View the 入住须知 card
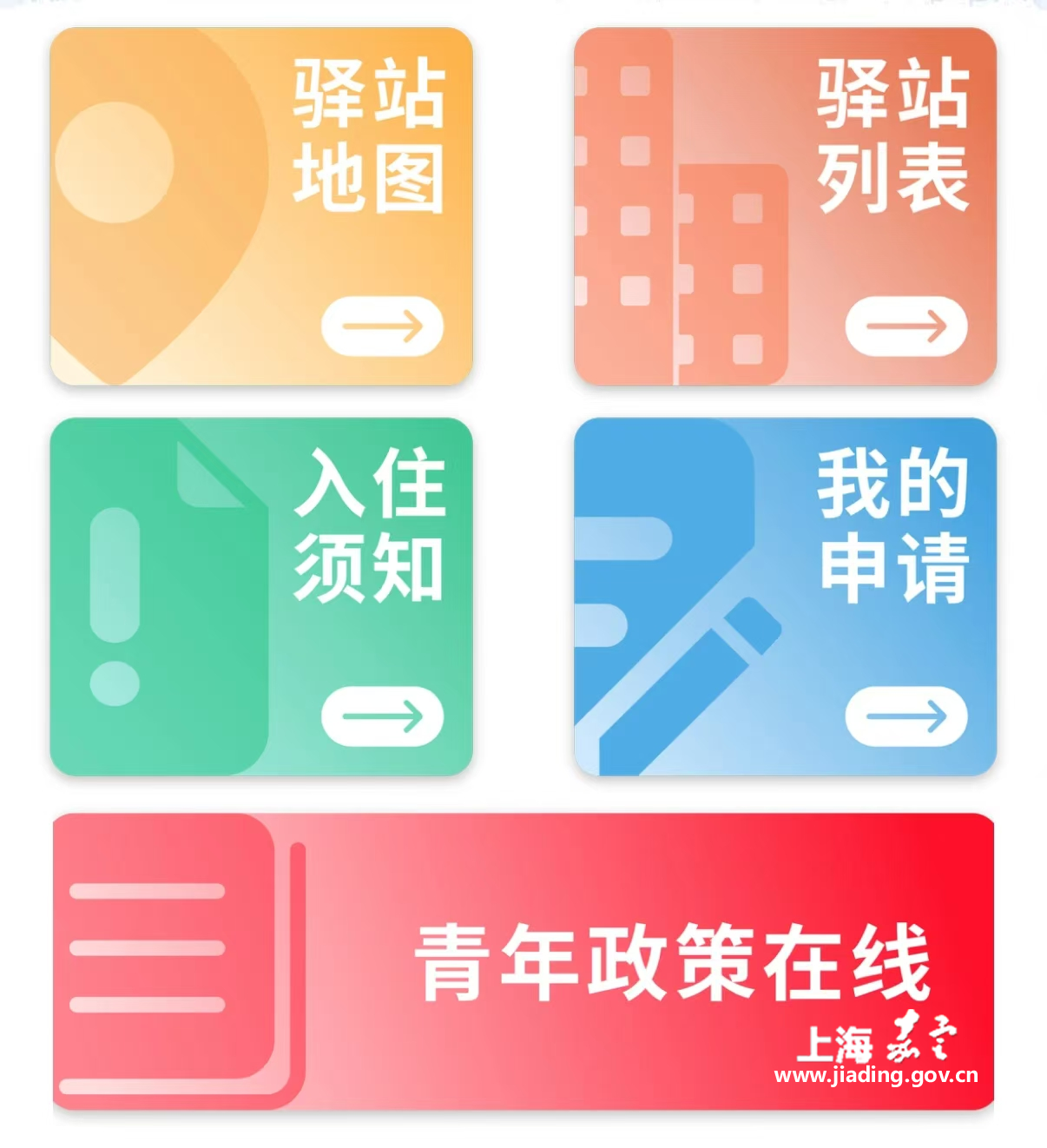Screen dimensions: 1047x1148 pos(261,597)
